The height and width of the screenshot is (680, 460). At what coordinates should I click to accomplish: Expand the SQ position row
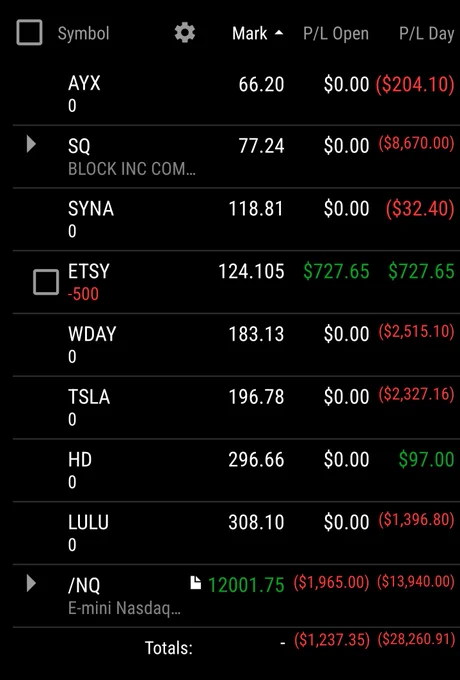[31, 144]
